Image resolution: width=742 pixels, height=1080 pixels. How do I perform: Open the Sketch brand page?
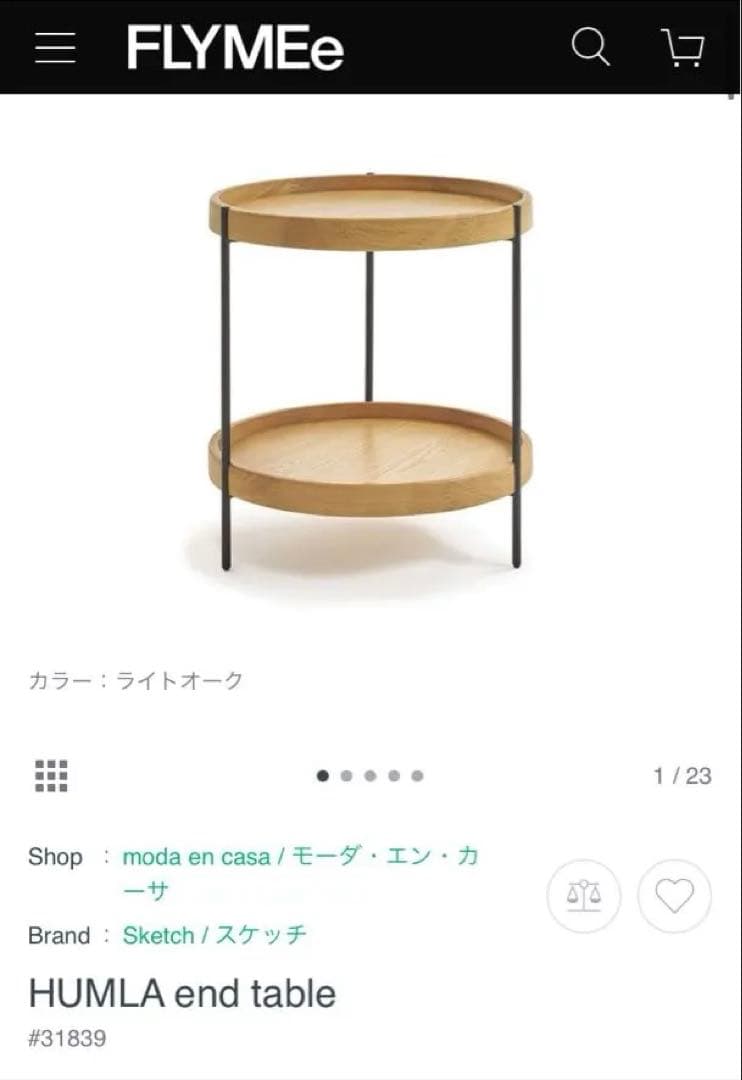[x=215, y=935]
